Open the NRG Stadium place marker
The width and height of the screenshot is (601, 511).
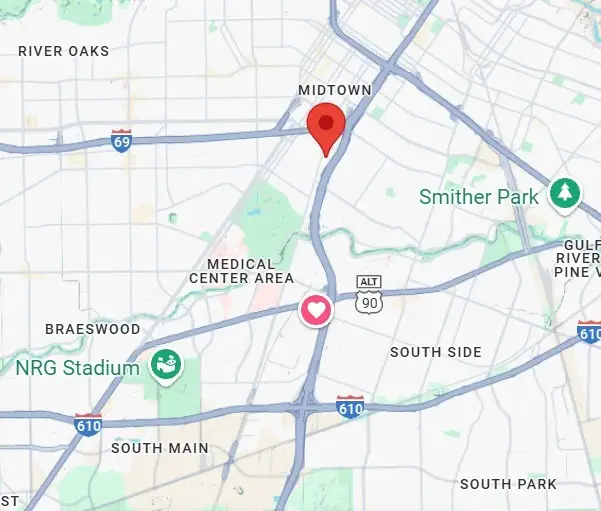[x=162, y=367]
